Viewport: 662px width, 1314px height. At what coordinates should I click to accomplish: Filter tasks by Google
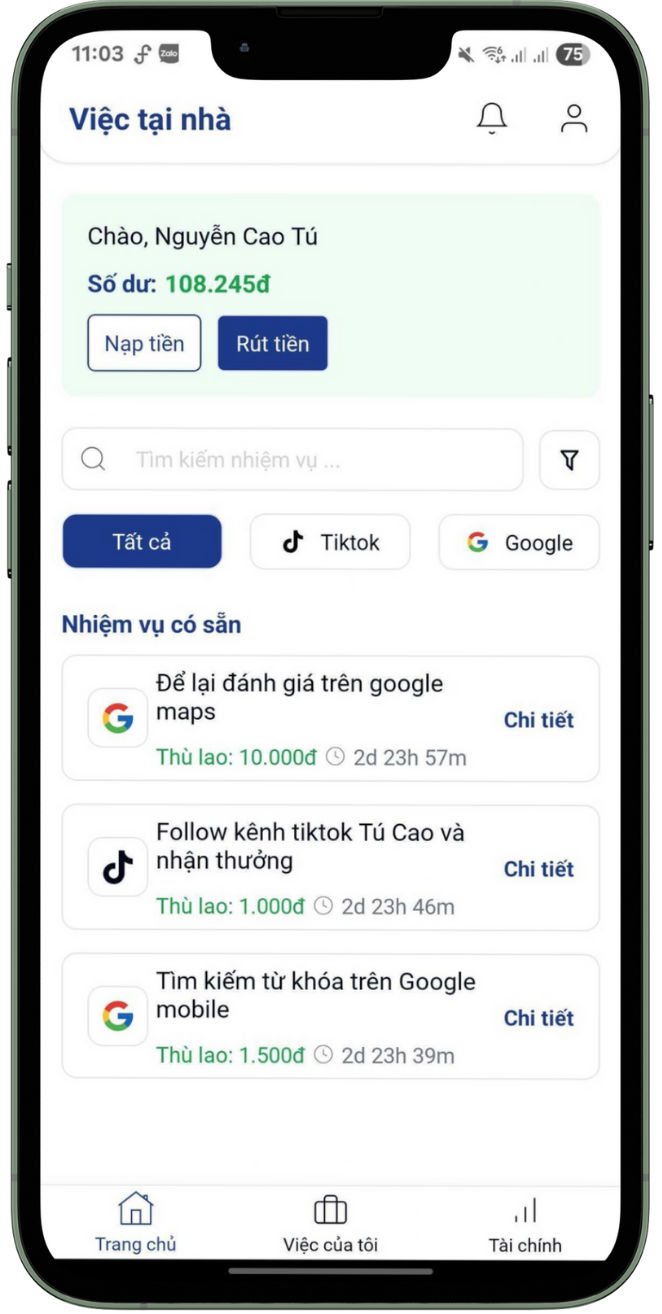point(519,542)
